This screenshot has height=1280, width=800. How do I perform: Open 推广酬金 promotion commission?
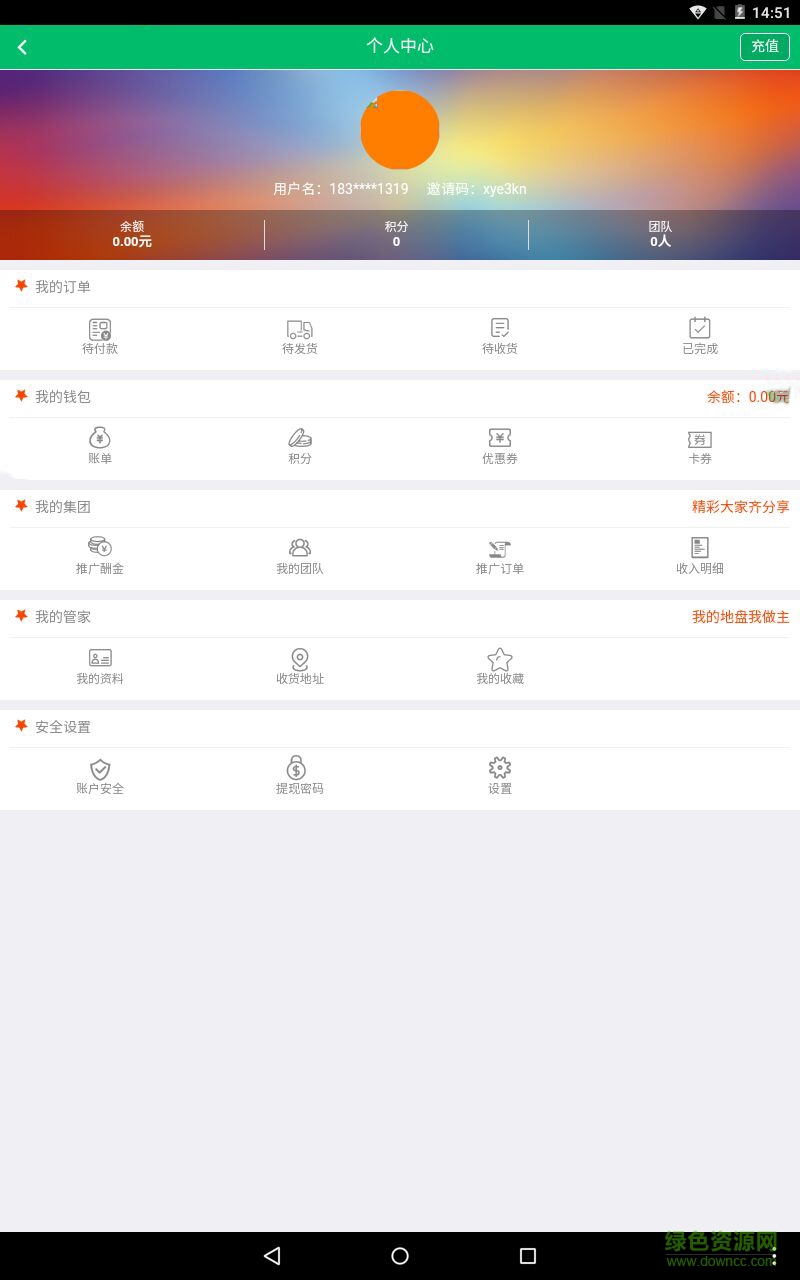pos(100,556)
